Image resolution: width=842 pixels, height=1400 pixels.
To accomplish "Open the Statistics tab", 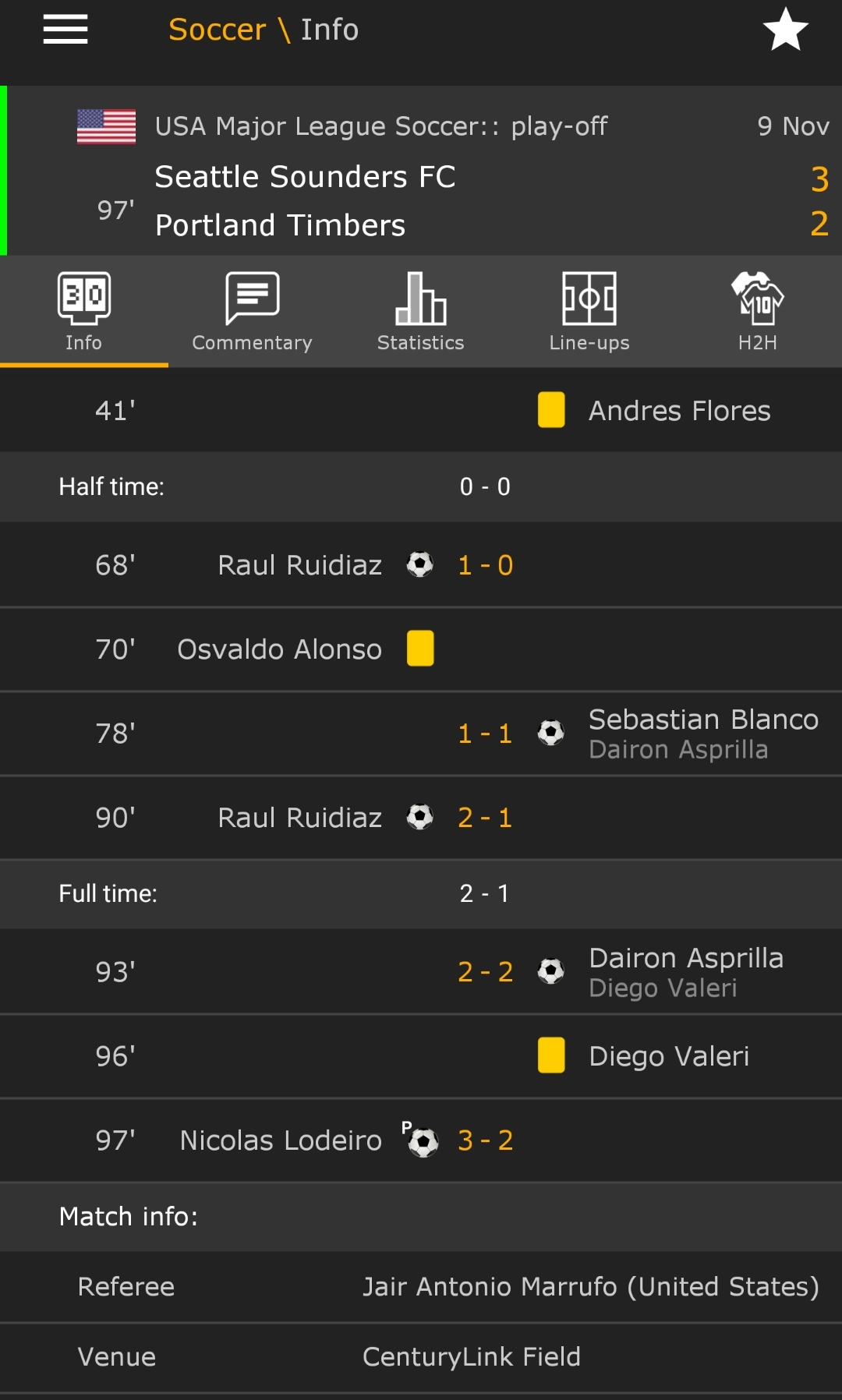I will [x=421, y=312].
